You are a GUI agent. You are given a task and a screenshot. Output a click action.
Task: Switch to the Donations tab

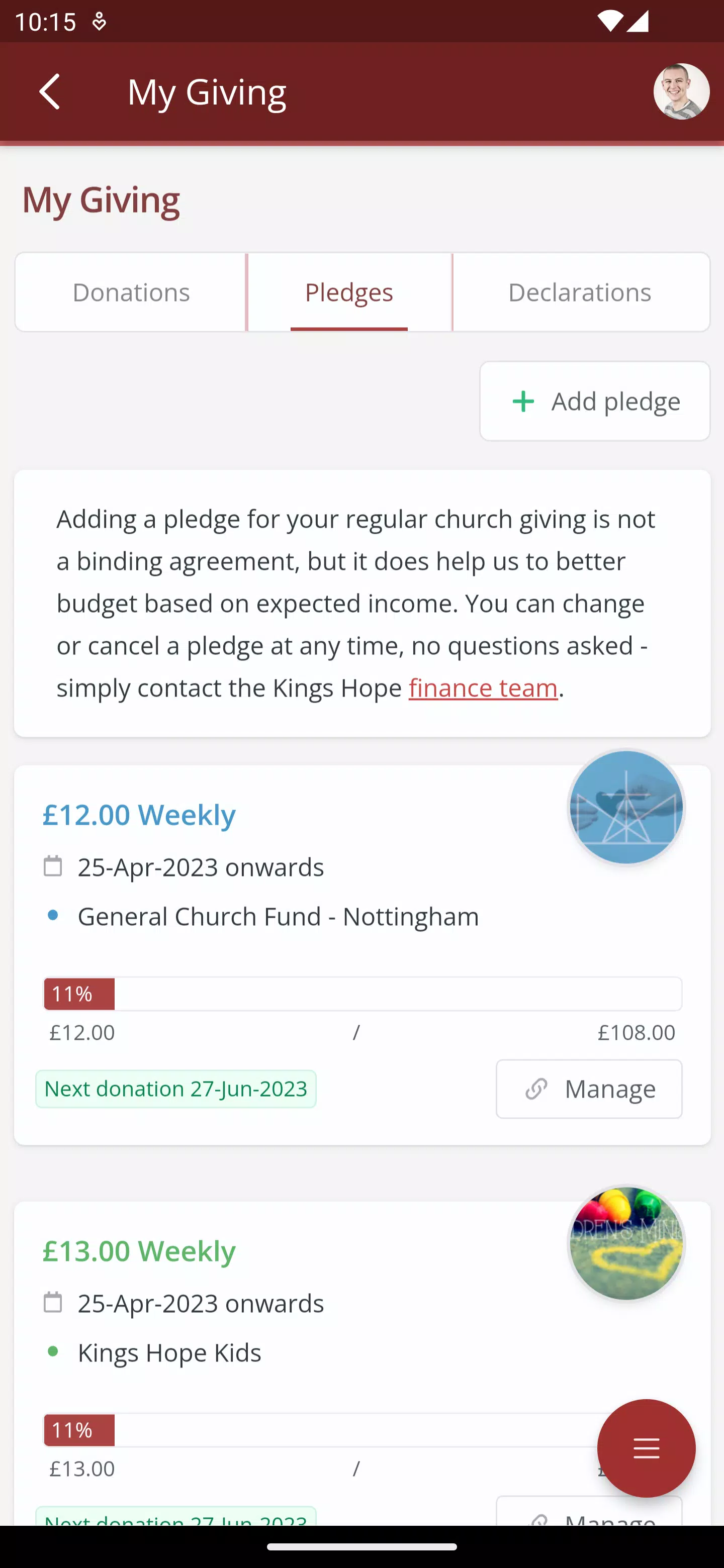click(x=131, y=292)
